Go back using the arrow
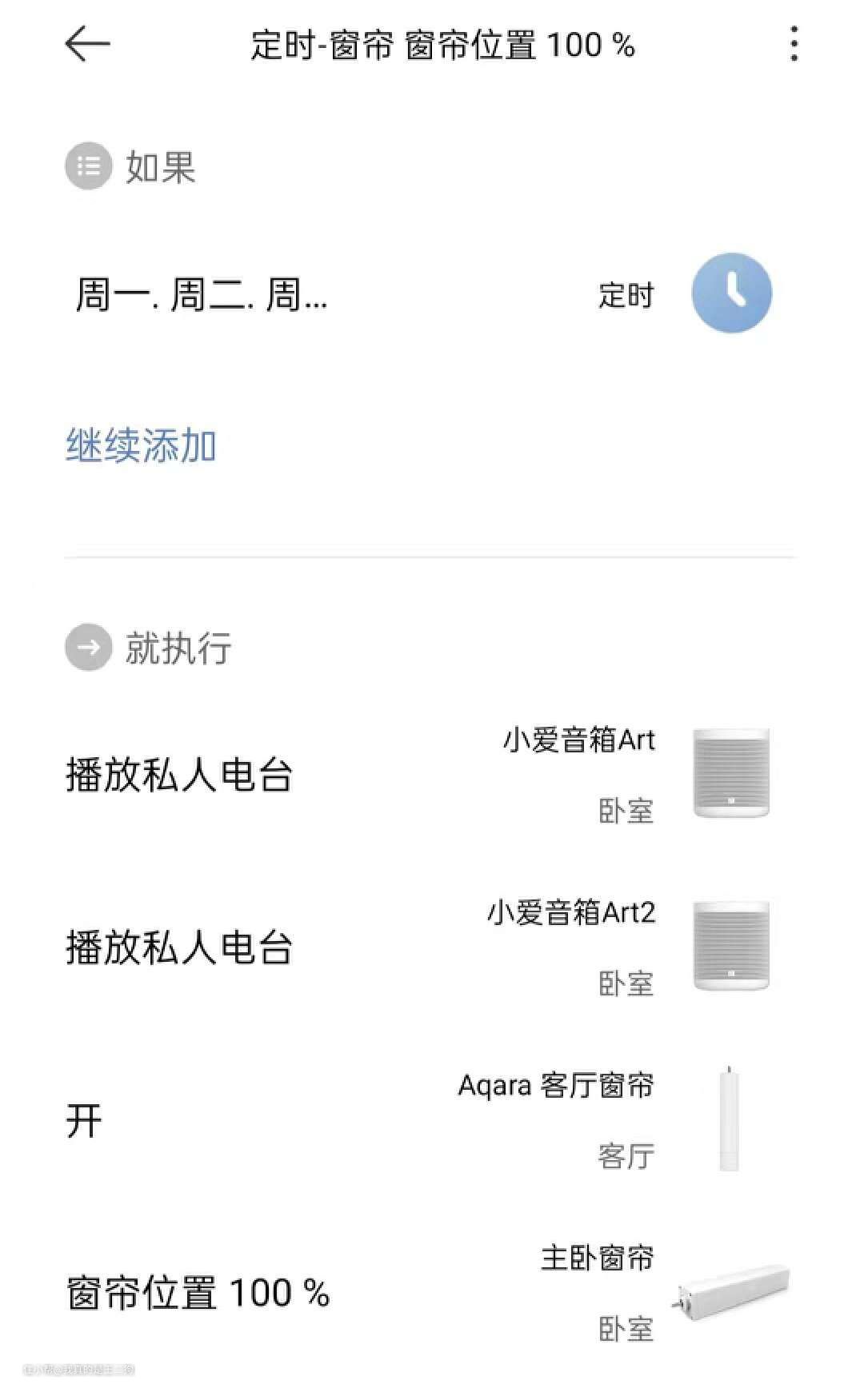Screen dimensions: 864x1400 tap(87, 44)
